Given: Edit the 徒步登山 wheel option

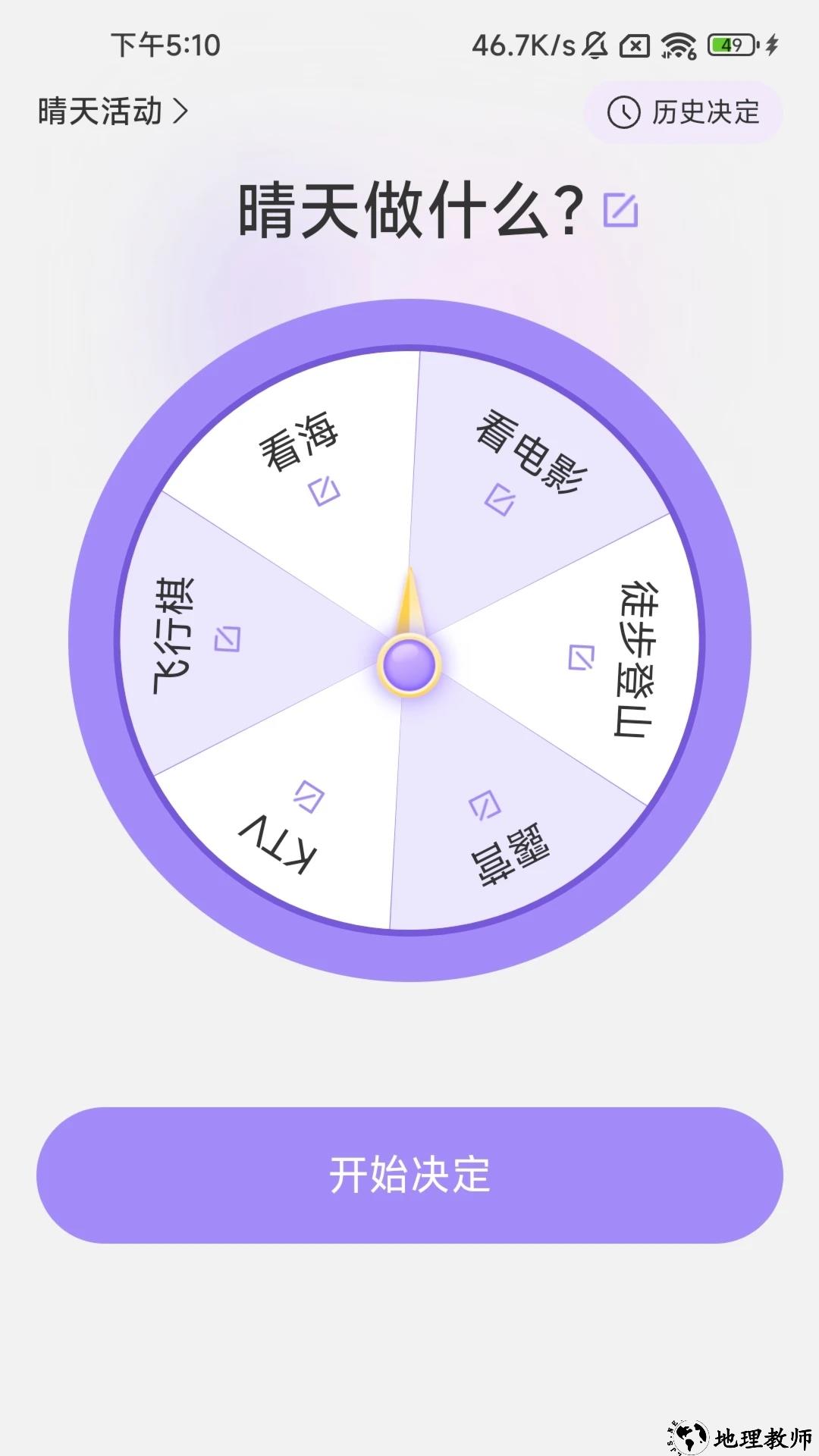Looking at the screenshot, I should point(581,657).
